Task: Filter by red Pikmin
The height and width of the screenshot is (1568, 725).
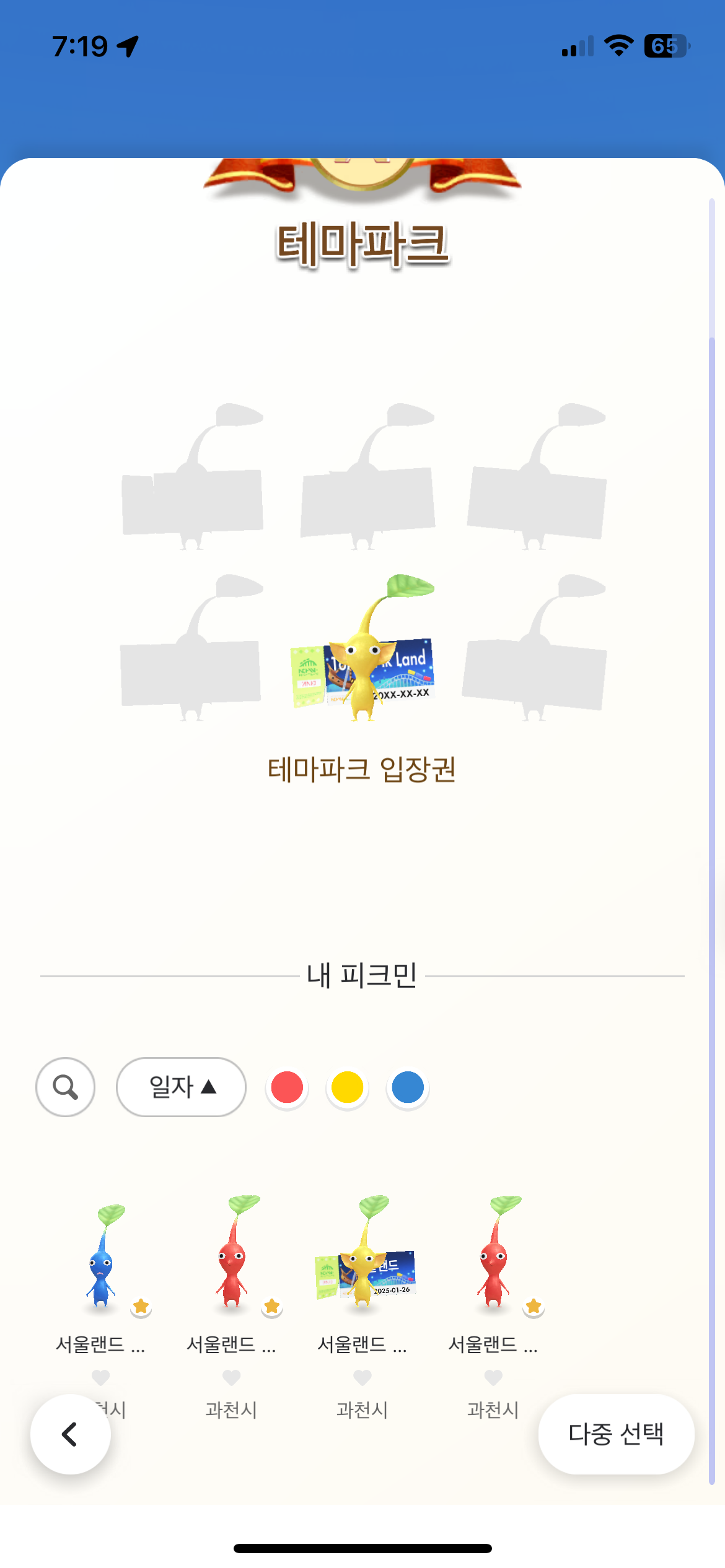Action: (287, 1087)
